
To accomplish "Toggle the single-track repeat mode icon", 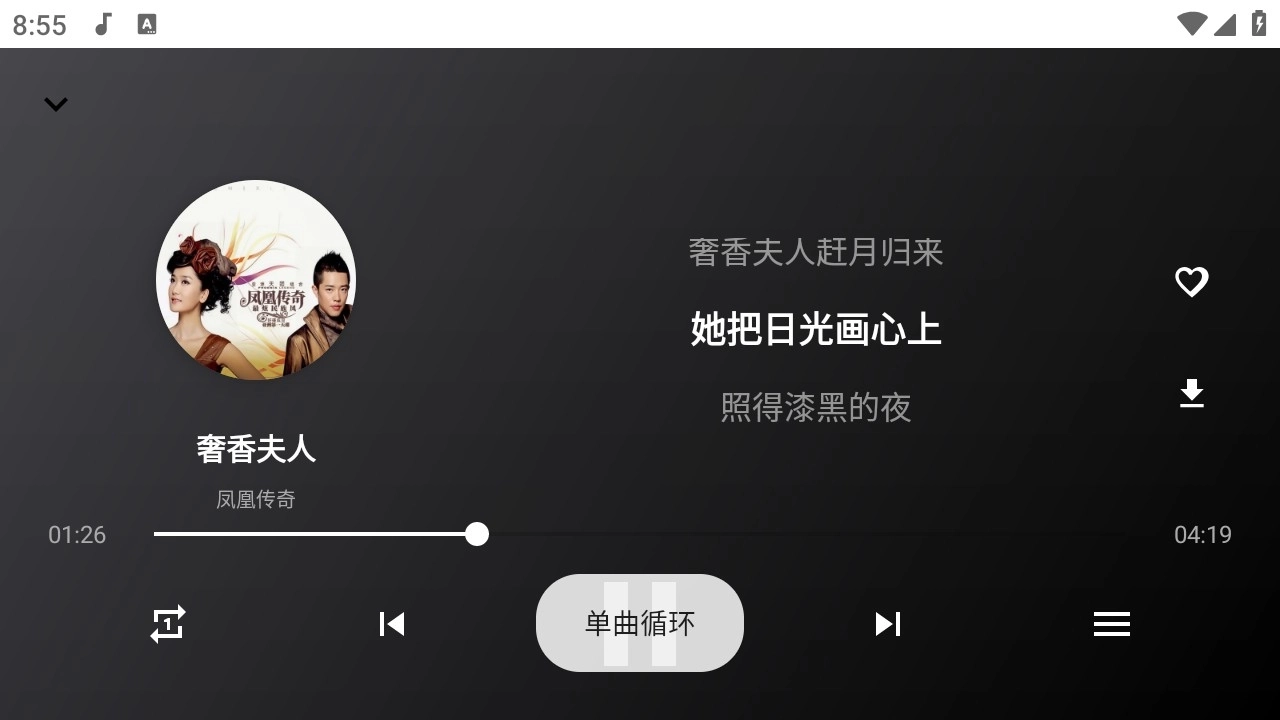I will (168, 624).
